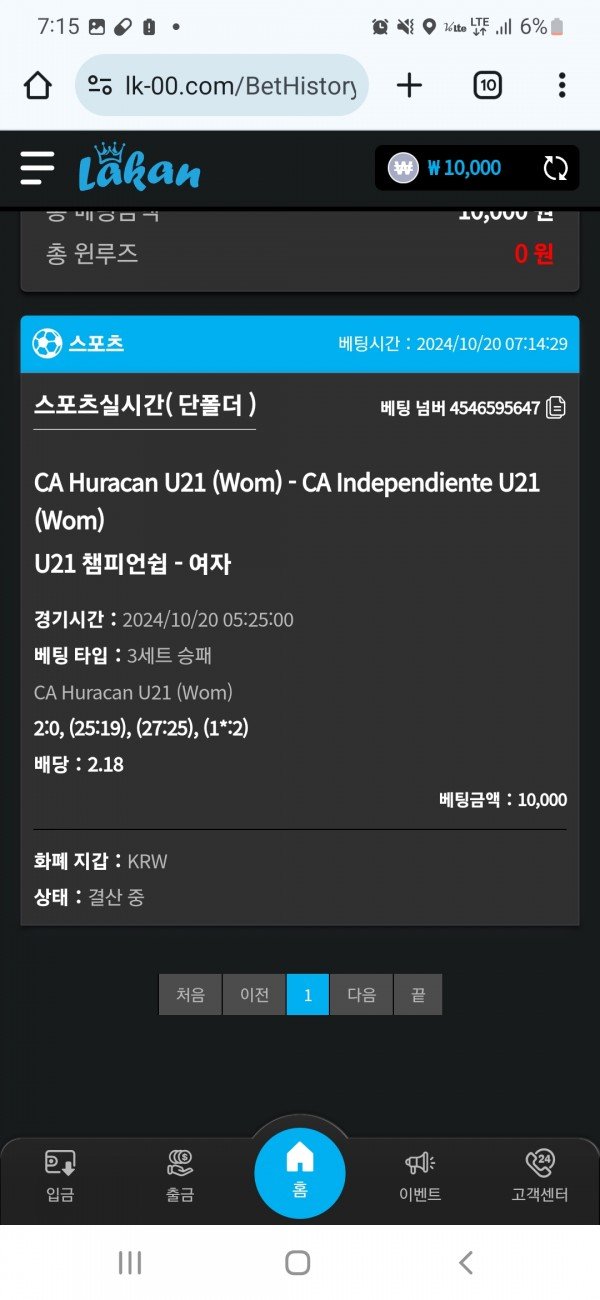The image size is (600, 1300).
Task: Open the lk-00.com address bar
Action: click(x=222, y=86)
